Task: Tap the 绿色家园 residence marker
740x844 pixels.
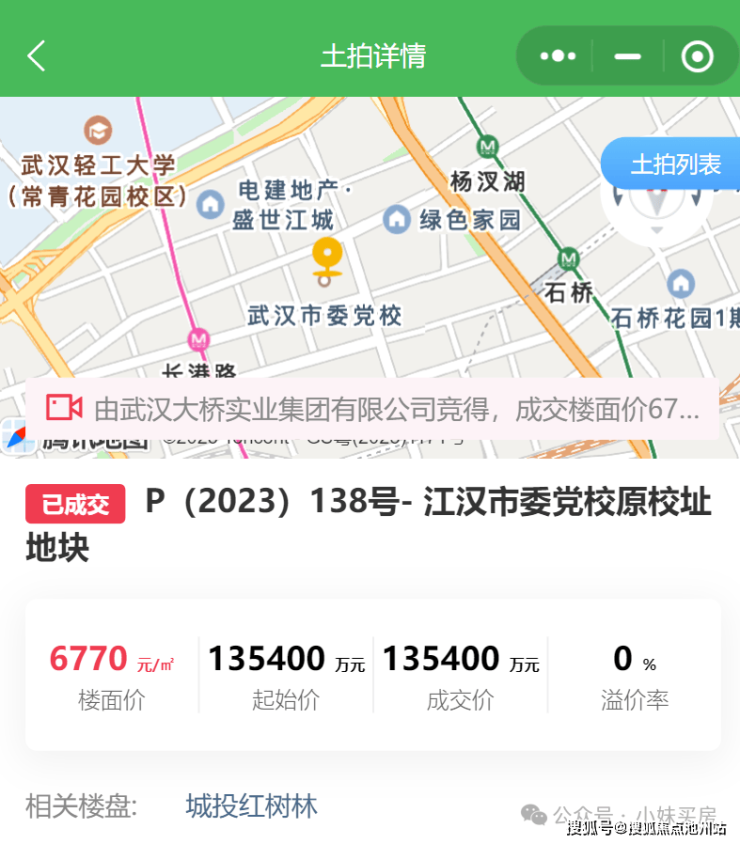Action: (398, 218)
